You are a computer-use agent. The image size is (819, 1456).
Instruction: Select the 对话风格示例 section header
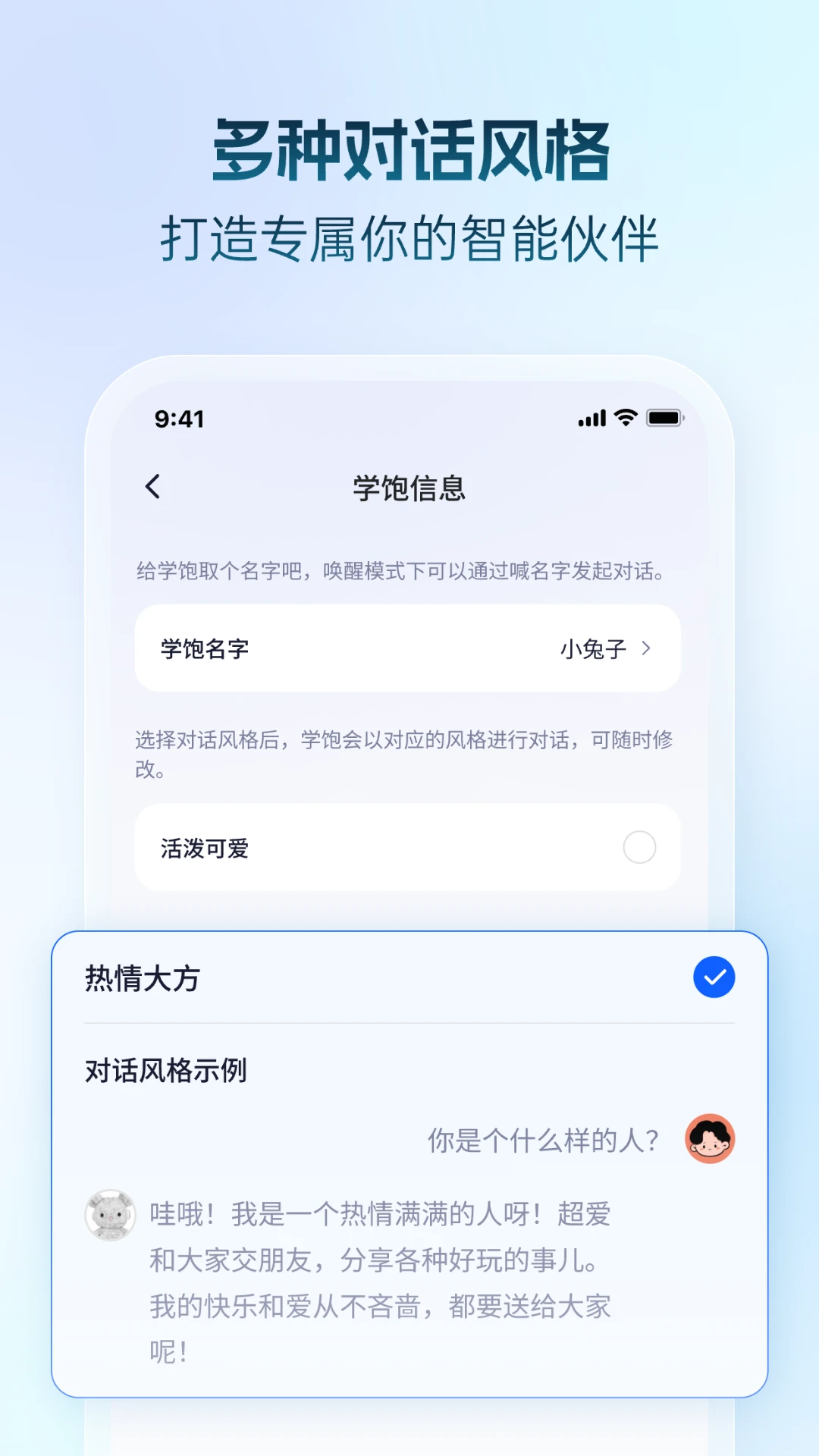166,1072
